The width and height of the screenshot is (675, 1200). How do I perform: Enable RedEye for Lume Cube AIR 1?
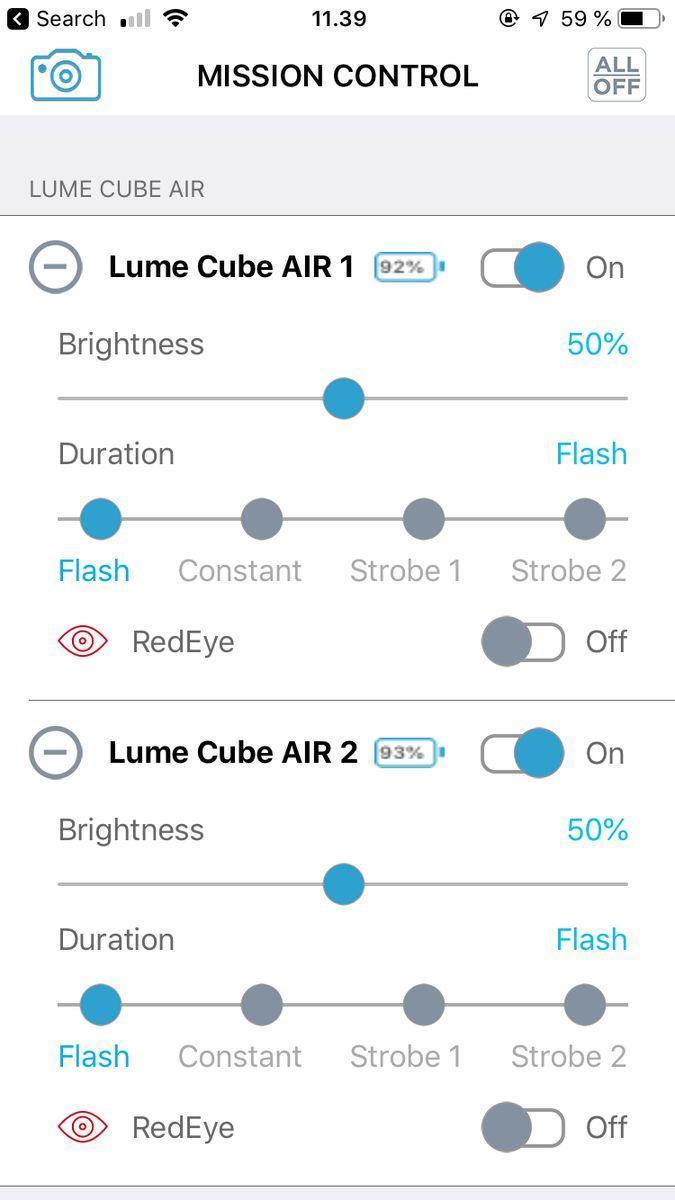pos(522,642)
